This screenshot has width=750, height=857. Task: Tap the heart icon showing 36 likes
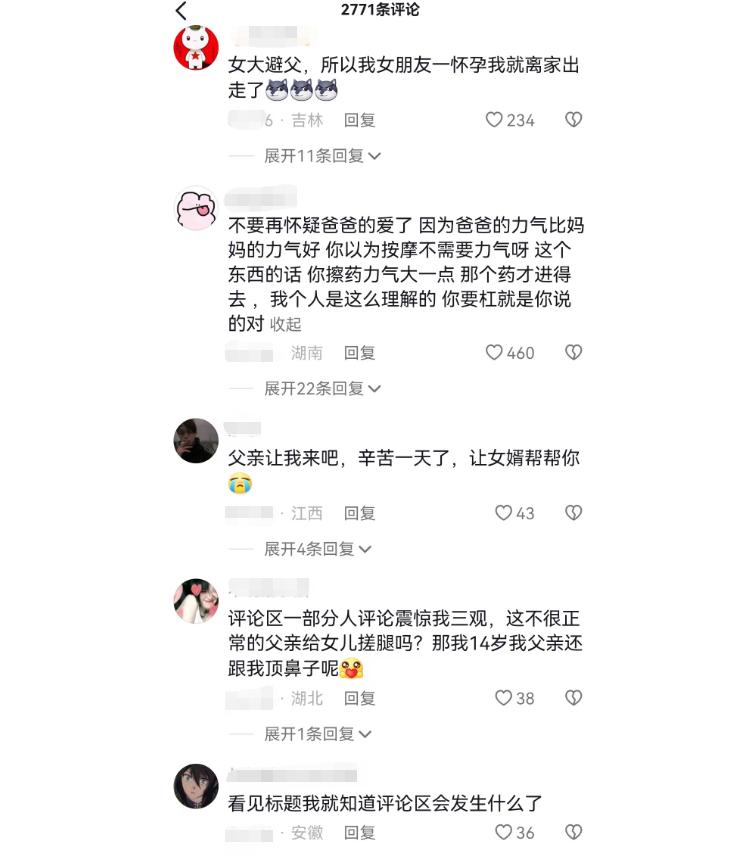pos(505,831)
